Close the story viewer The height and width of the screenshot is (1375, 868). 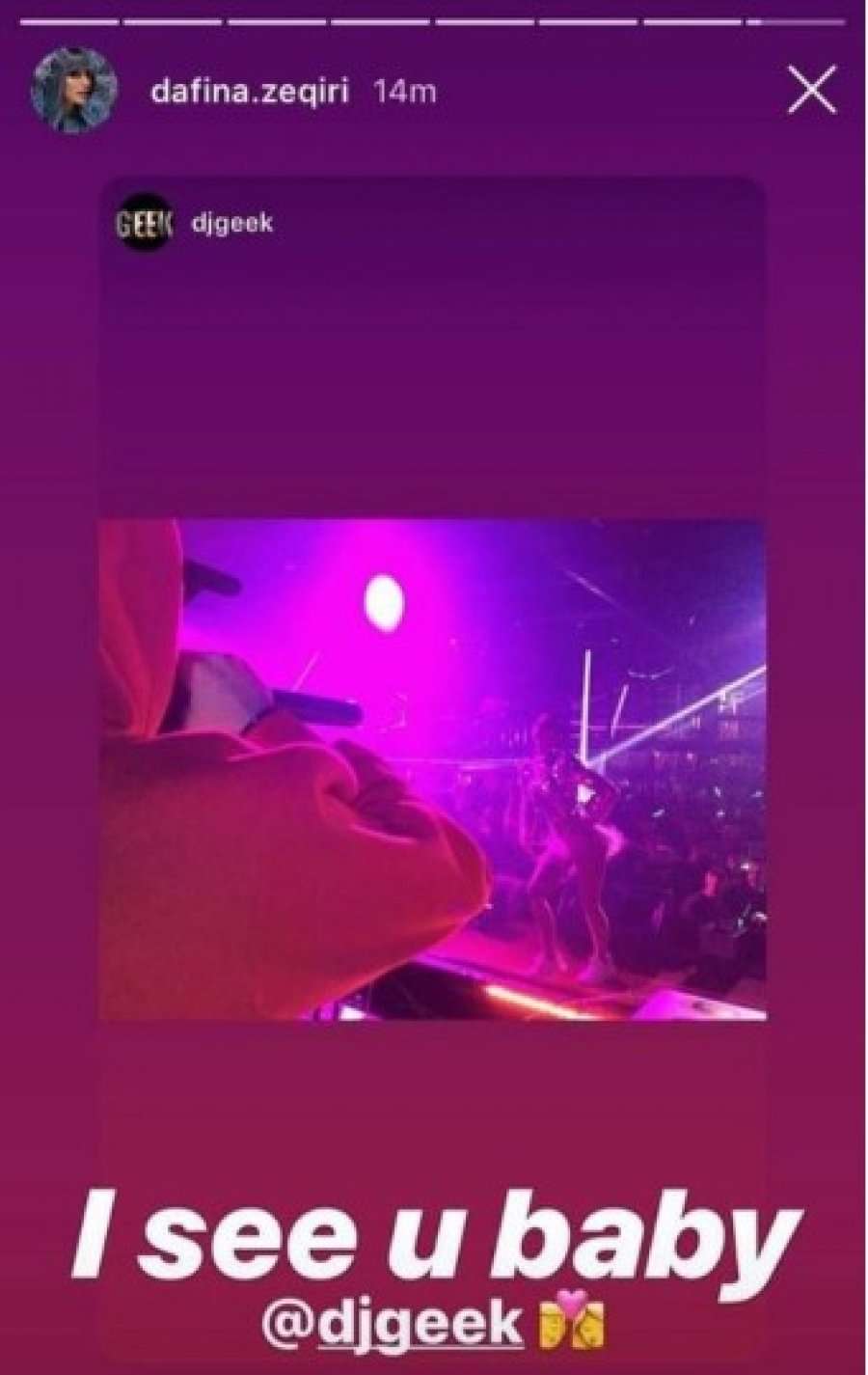coord(812,92)
